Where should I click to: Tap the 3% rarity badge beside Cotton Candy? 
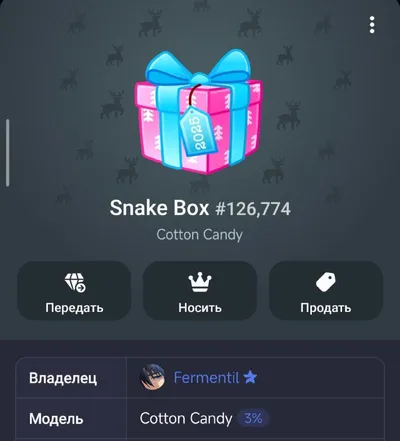click(253, 418)
